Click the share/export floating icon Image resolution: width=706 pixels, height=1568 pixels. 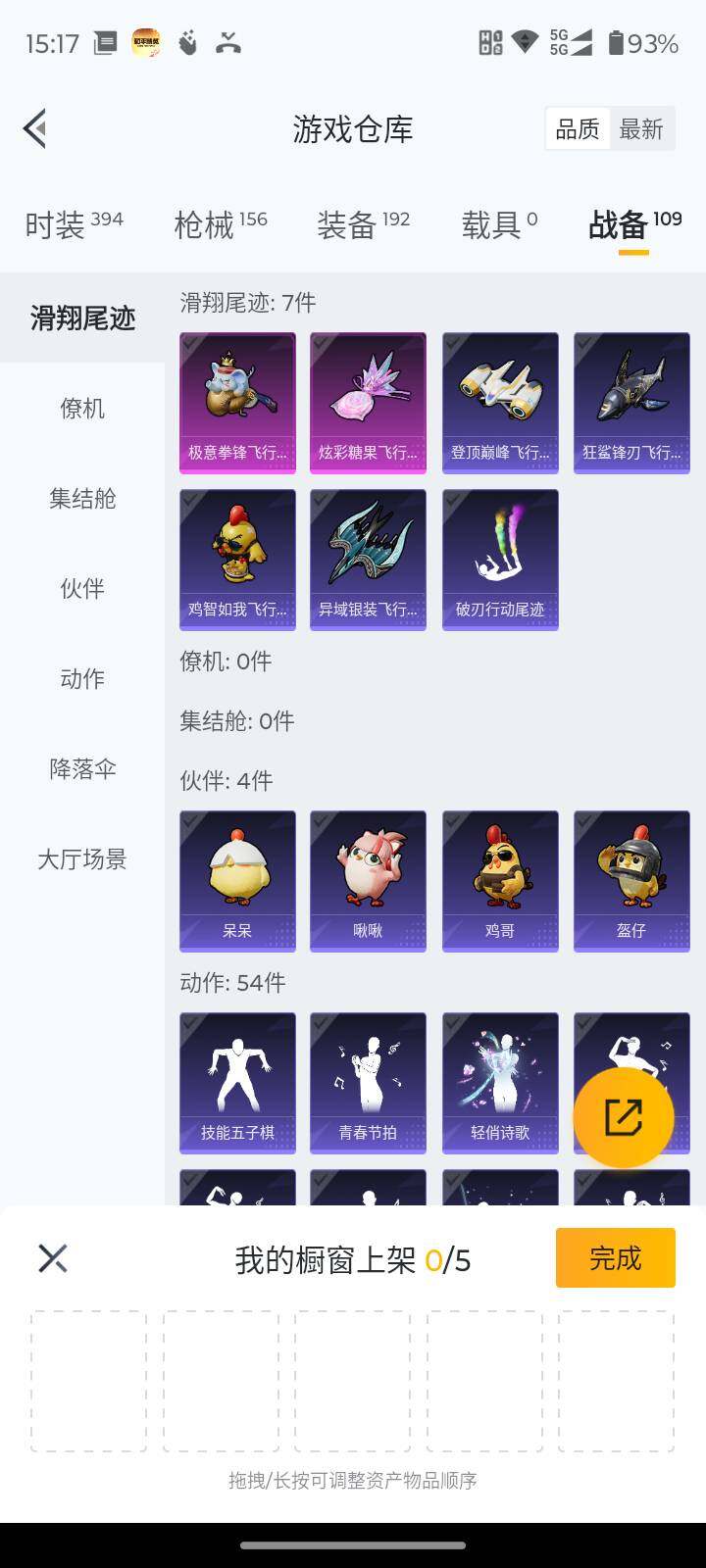624,1117
